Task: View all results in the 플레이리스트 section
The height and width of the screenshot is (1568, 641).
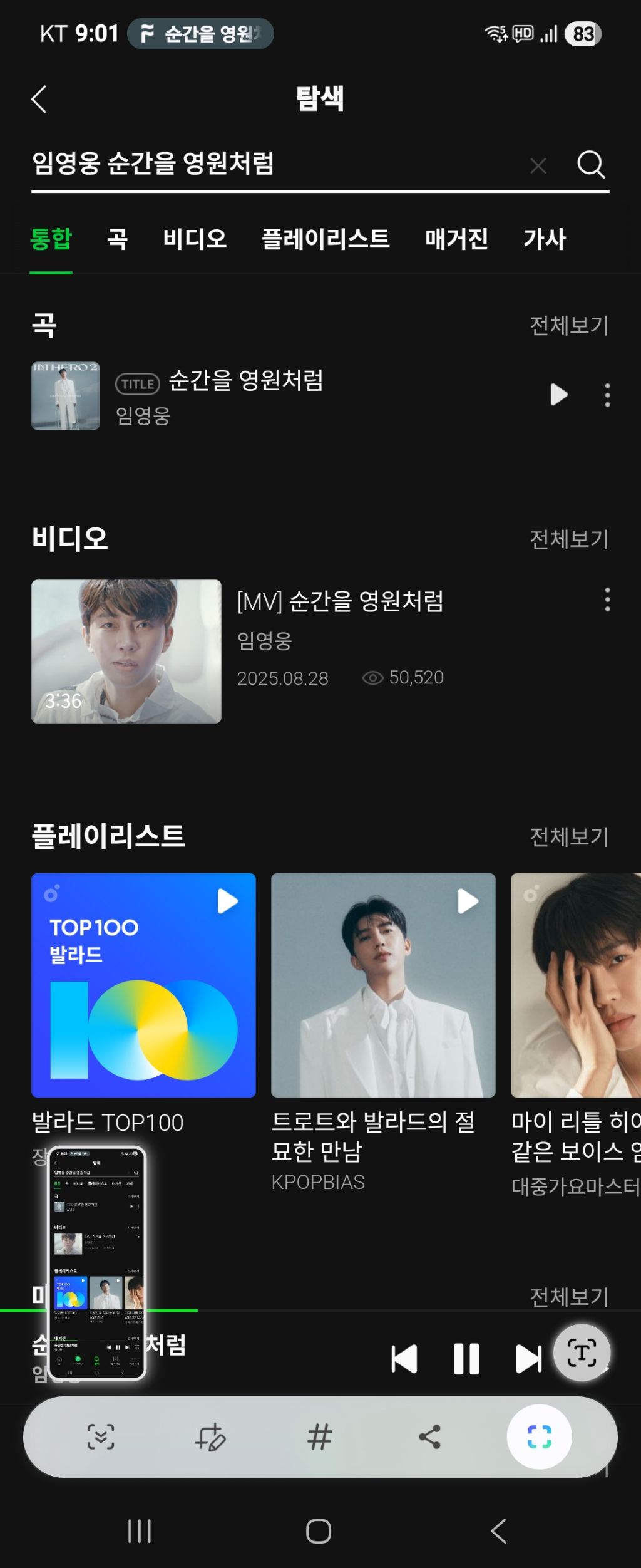Action: coord(568,837)
